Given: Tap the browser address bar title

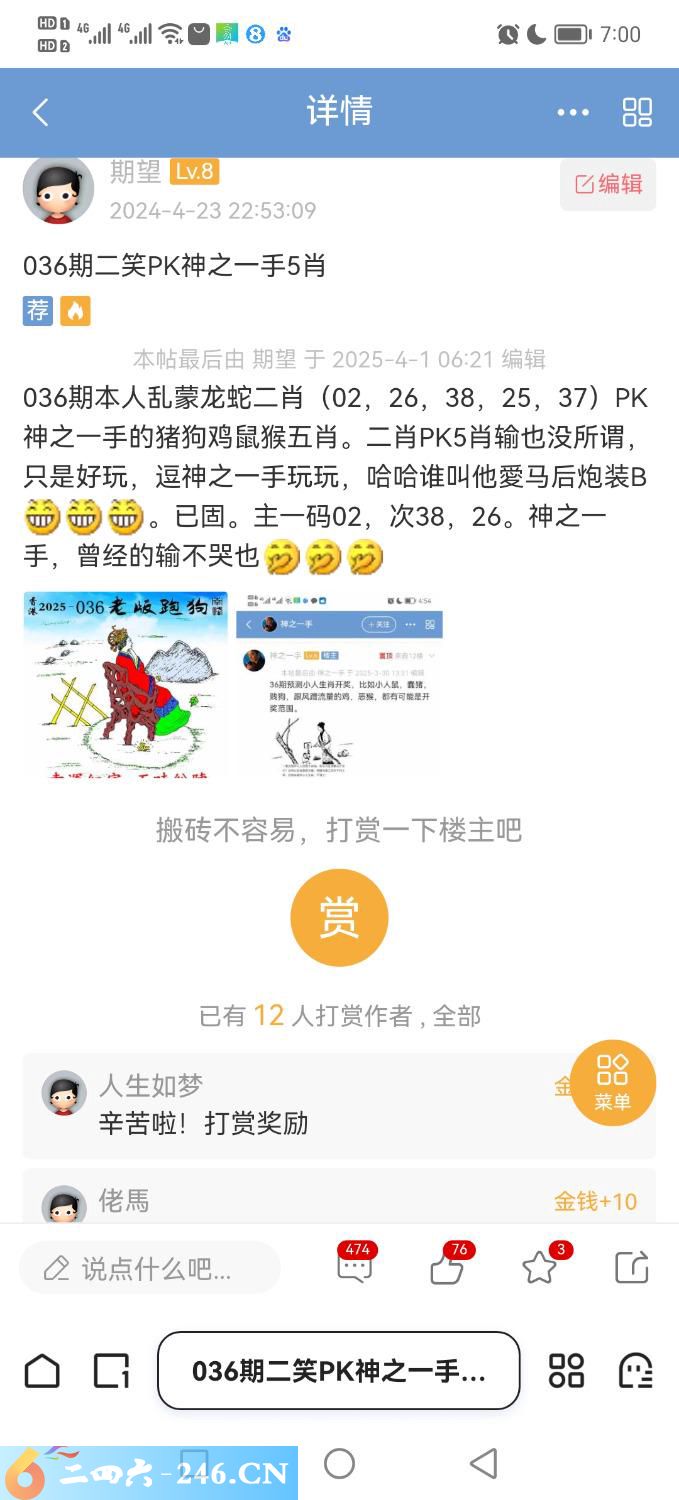Looking at the screenshot, I should (x=338, y=1370).
